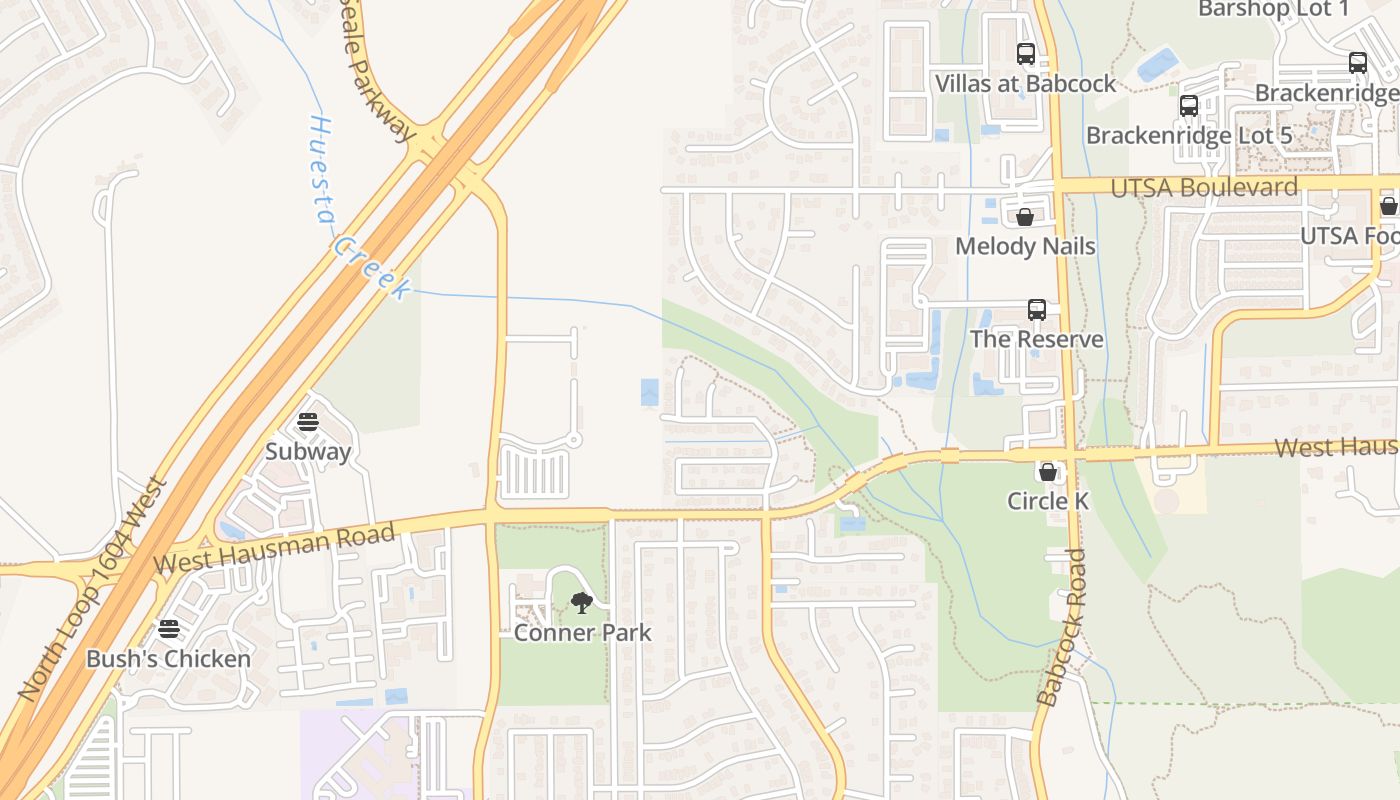Open Bush's Chicken restaurant marker
Viewport: 1400px width, 800px height.
168,629
